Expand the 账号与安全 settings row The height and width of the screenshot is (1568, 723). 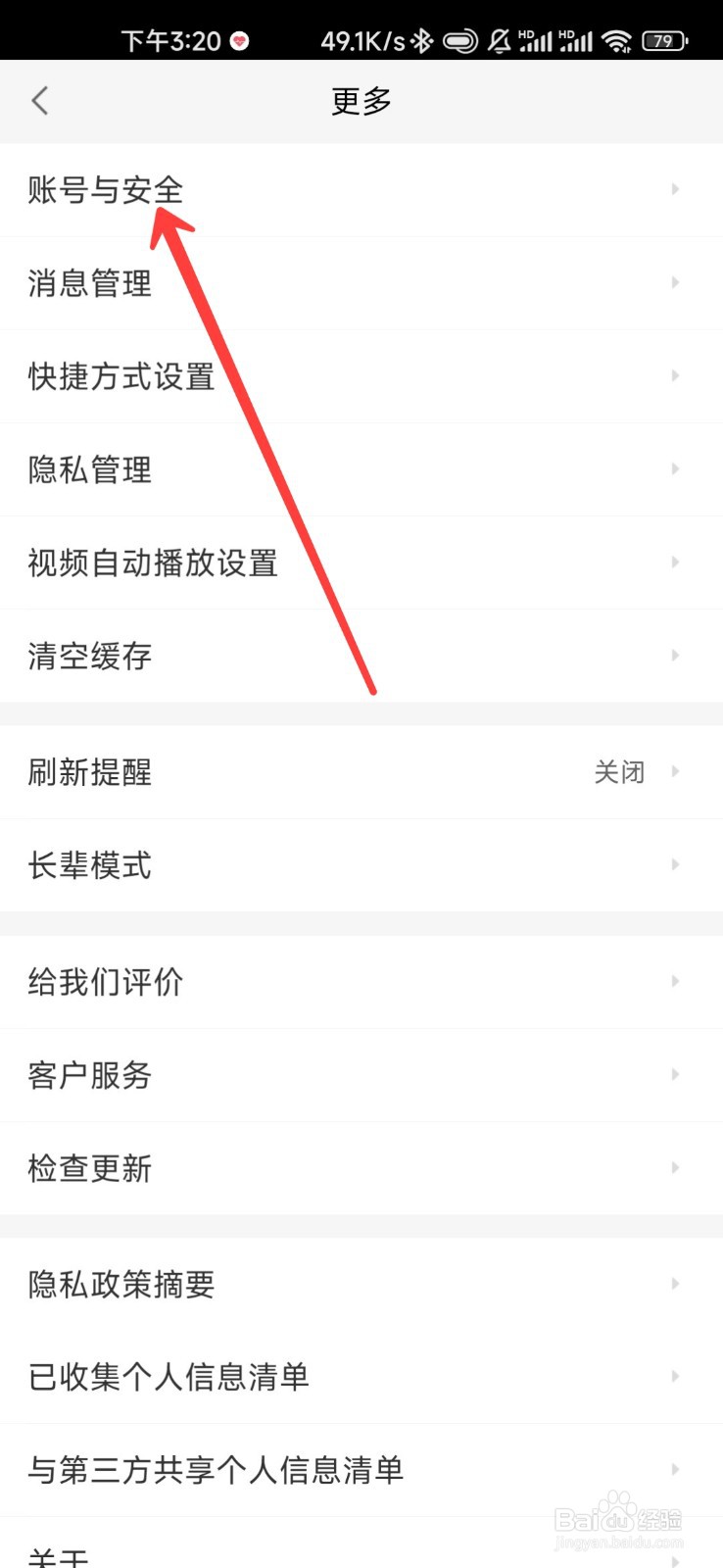click(x=361, y=189)
